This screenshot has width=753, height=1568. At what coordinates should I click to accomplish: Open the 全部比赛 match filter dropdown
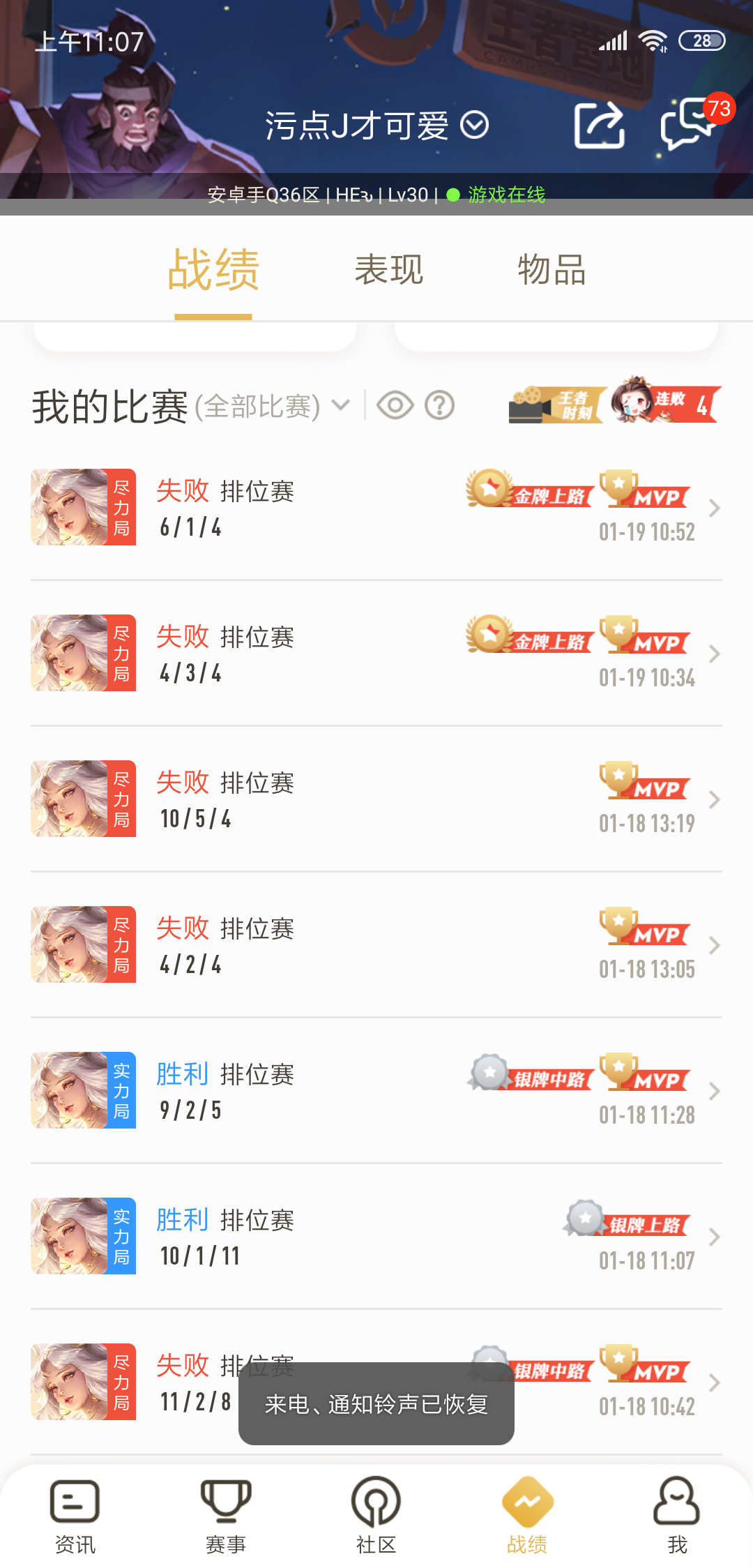coord(272,406)
